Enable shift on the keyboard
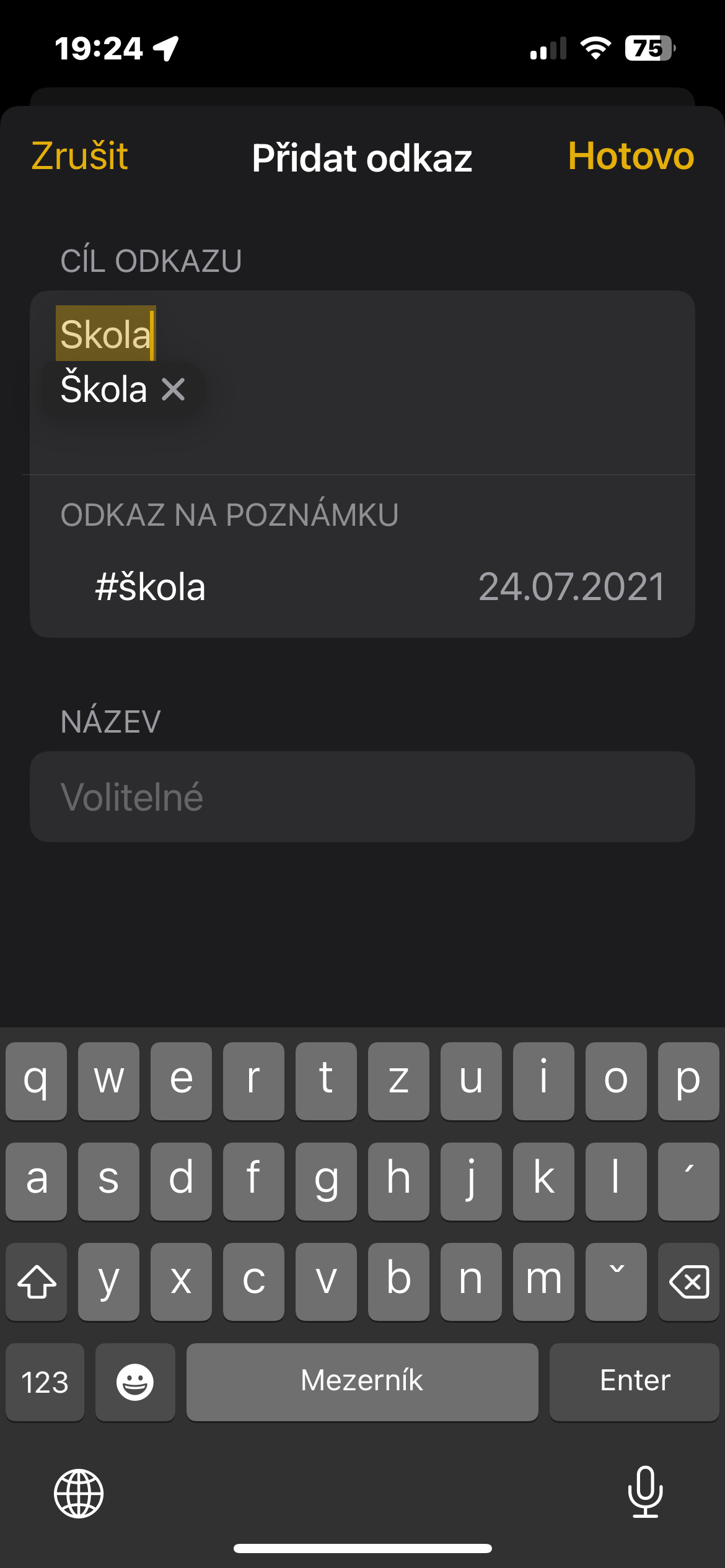This screenshot has width=725, height=1568. 37,1281
